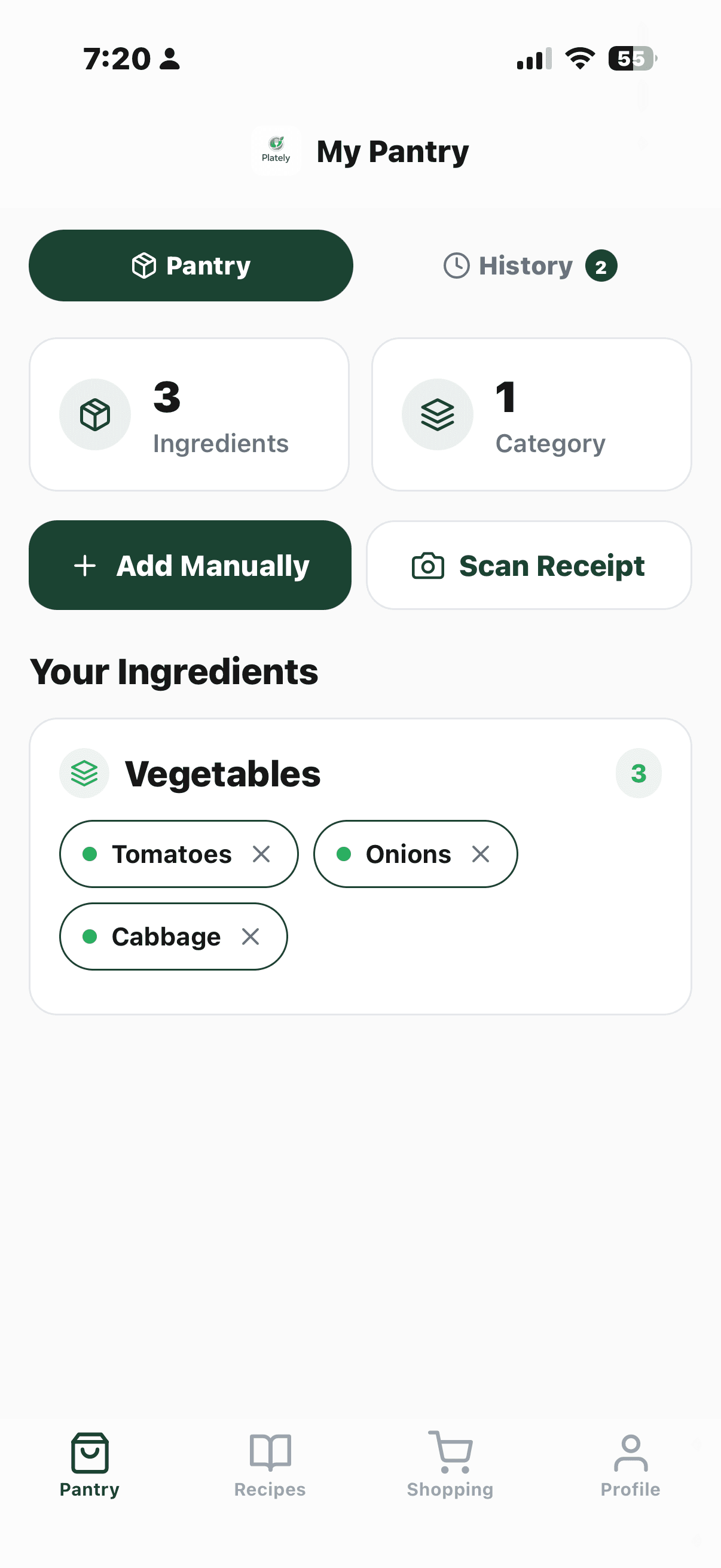Select the box icon on Ingredients card
Image resolution: width=721 pixels, height=1568 pixels.
point(95,414)
